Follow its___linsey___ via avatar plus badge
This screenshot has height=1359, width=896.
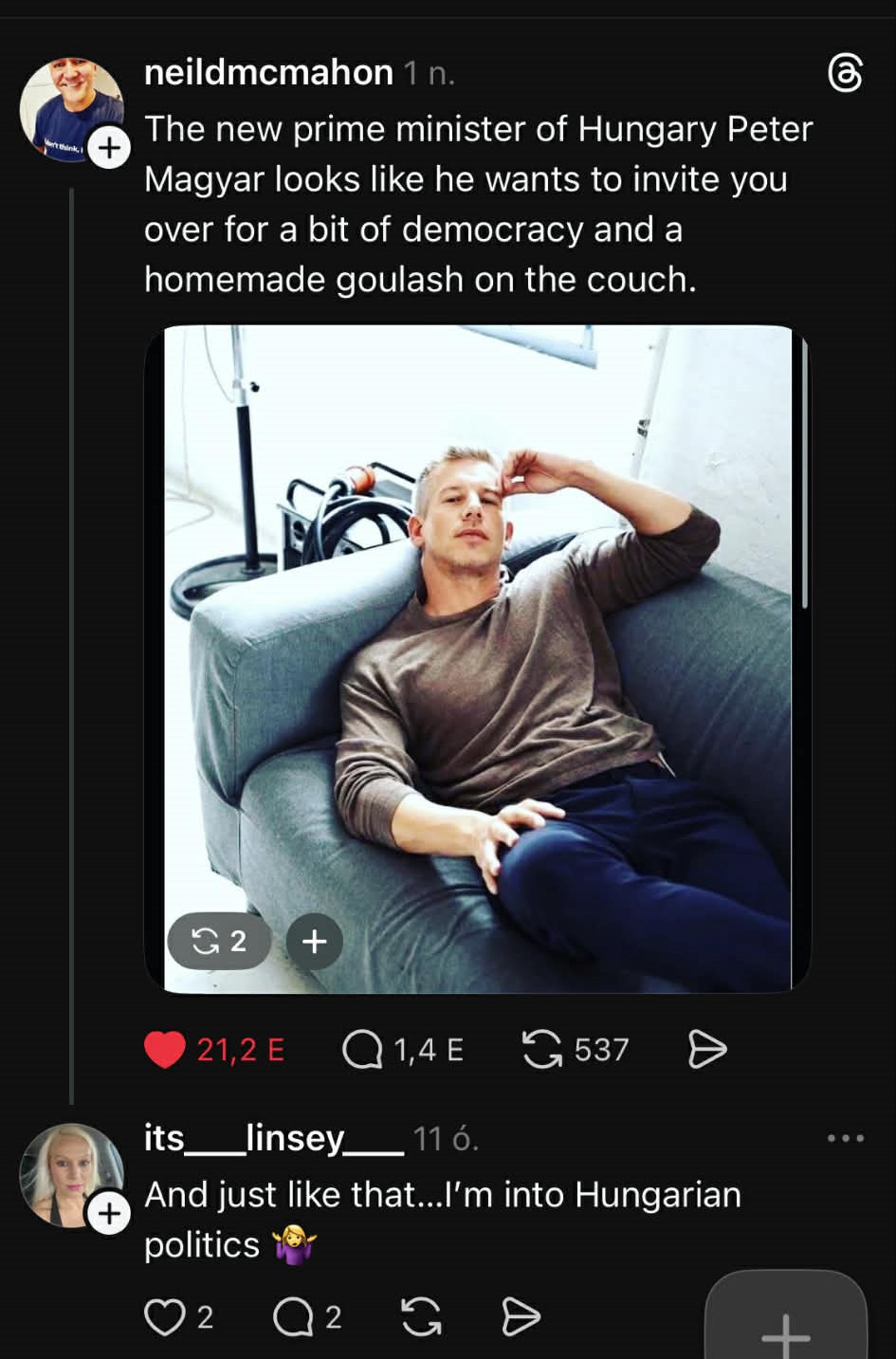tap(110, 1214)
